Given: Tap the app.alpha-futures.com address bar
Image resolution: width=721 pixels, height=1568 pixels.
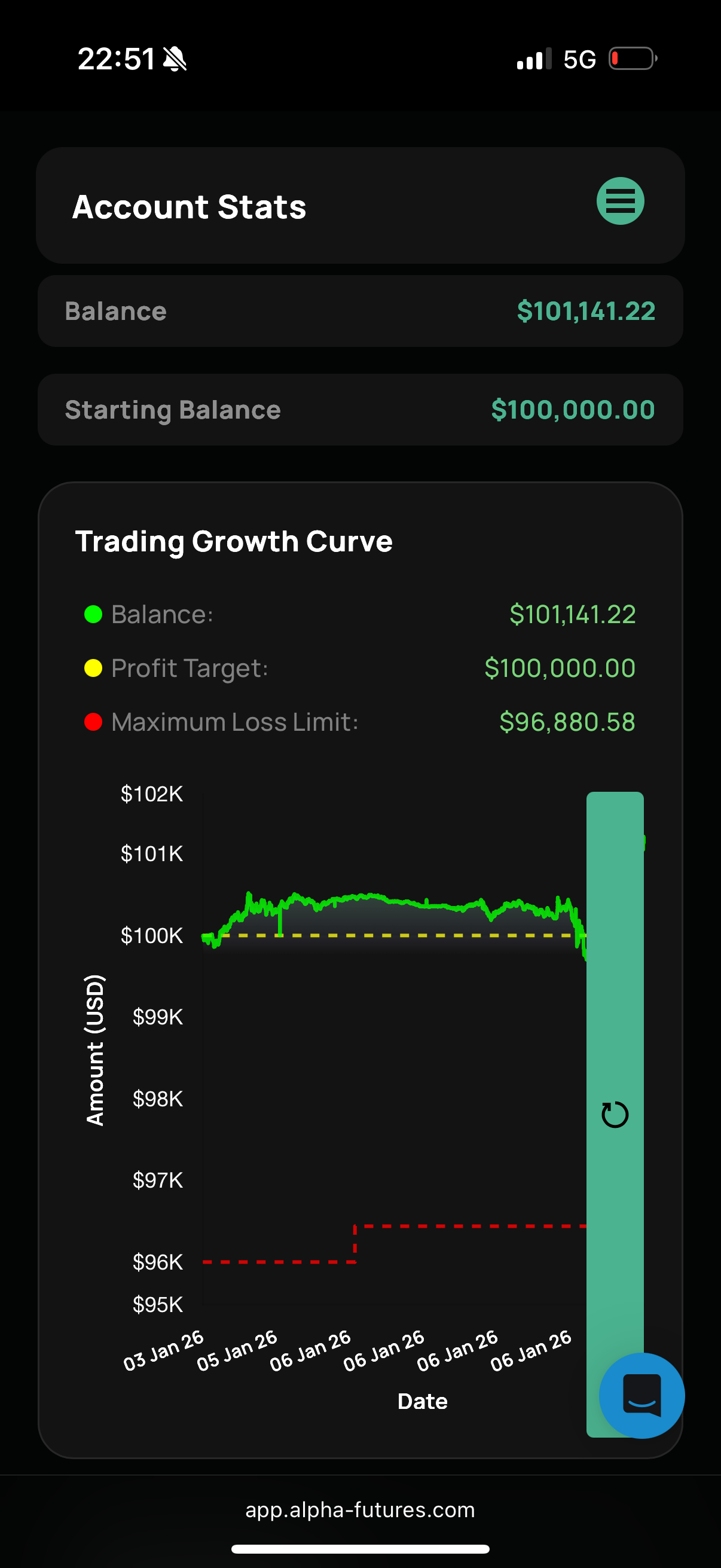Looking at the screenshot, I should [360, 1509].
